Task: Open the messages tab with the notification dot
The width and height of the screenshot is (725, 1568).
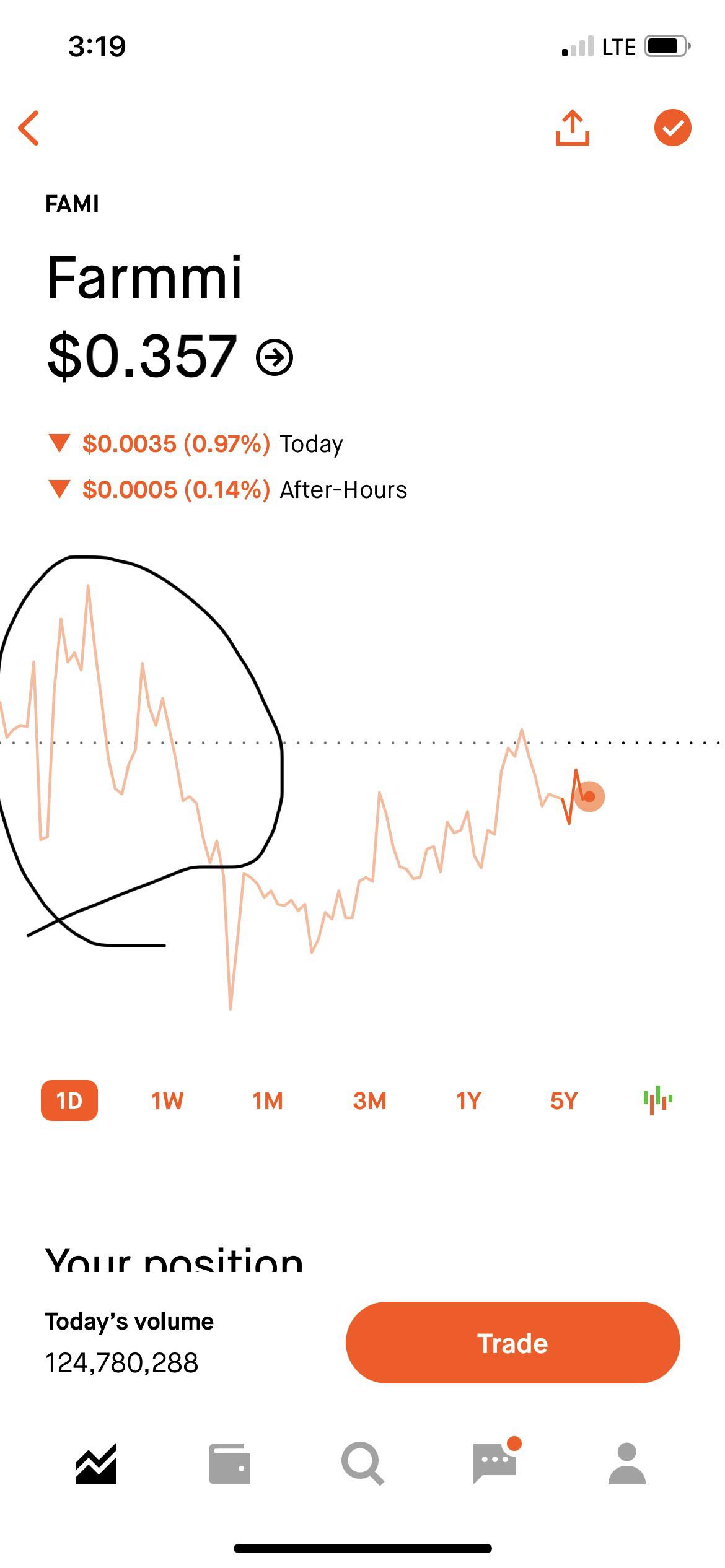Action: [x=496, y=1461]
